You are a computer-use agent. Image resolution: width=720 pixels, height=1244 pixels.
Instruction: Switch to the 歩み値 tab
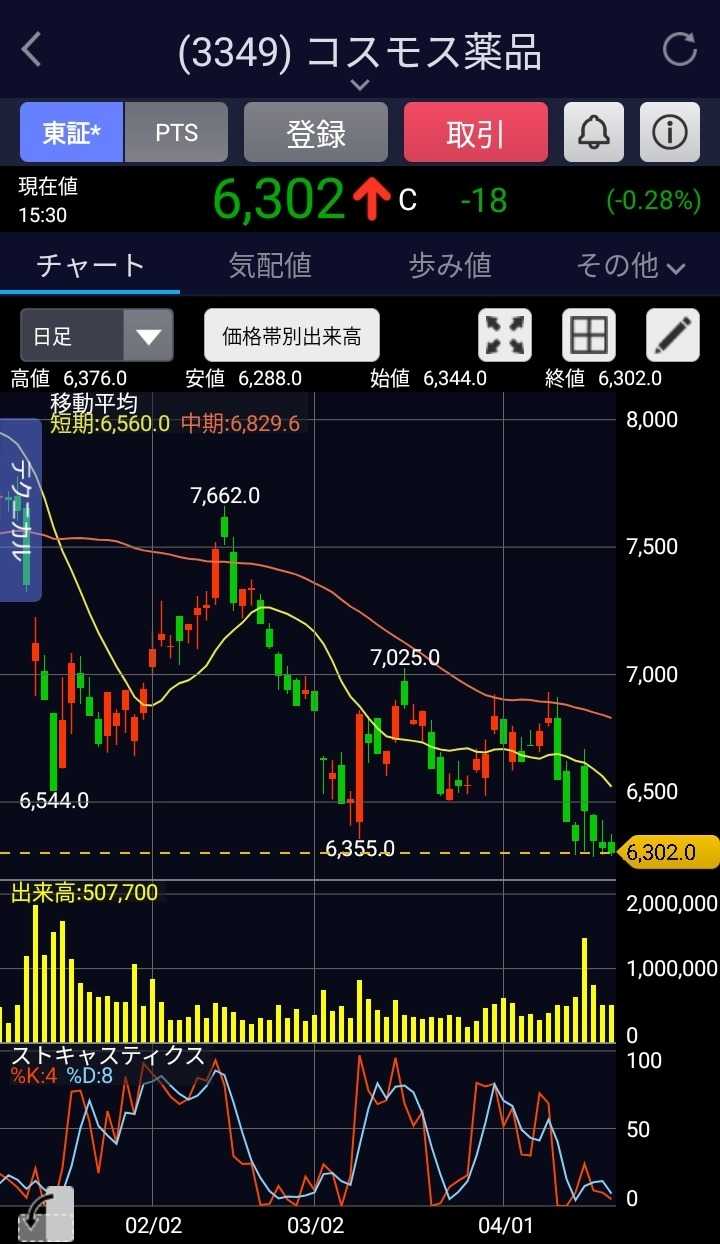click(450, 265)
